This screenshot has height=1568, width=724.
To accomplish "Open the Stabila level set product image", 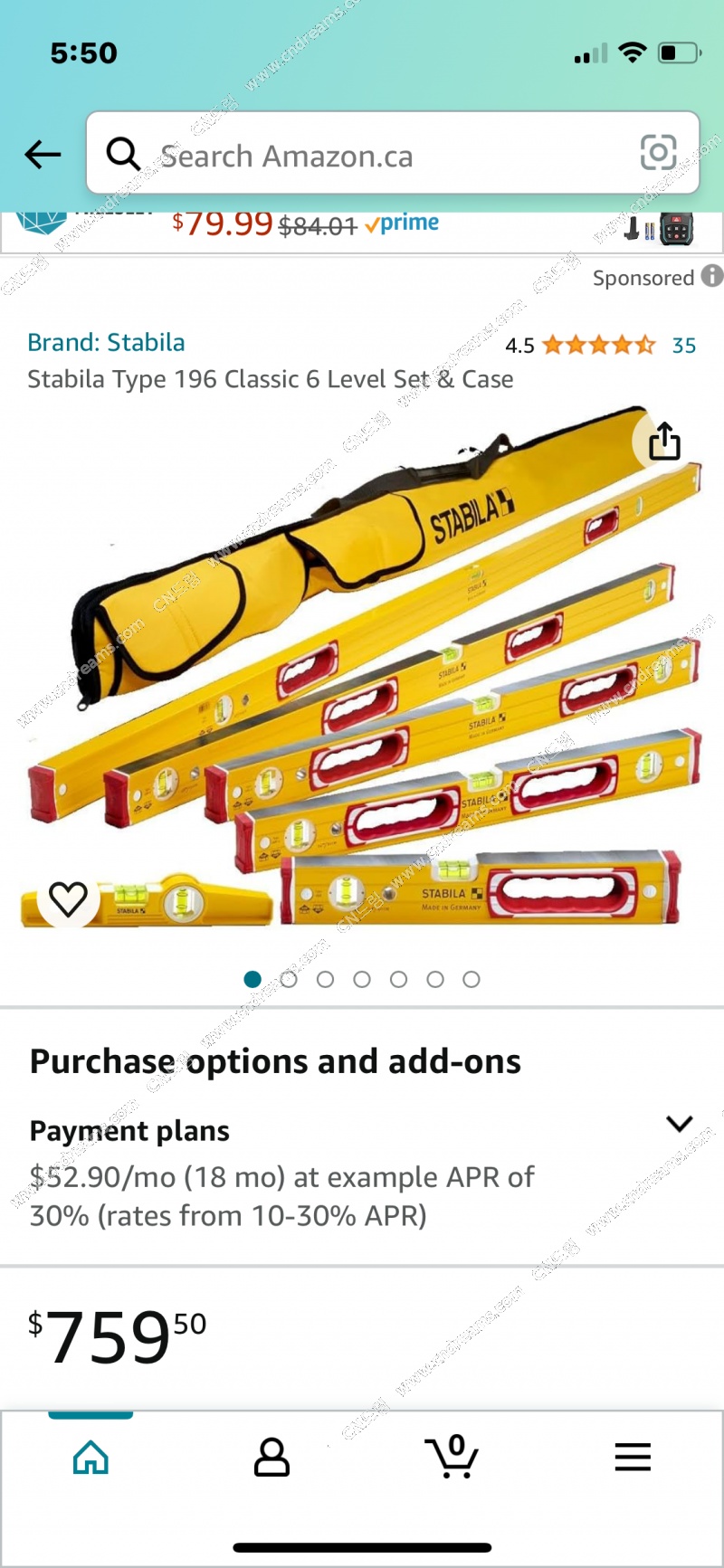I will 362,670.
